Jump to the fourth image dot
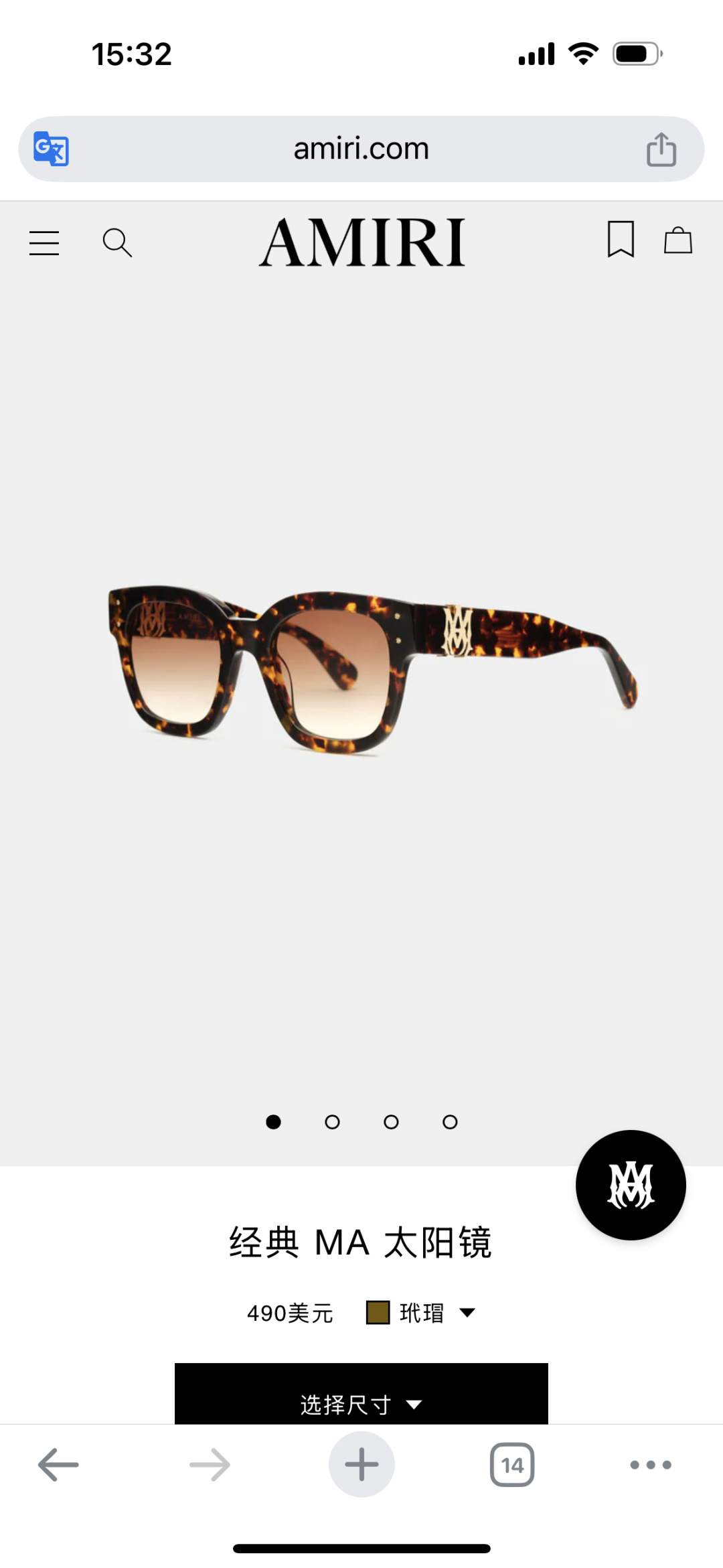This screenshot has height=1568, width=723. tap(450, 1122)
